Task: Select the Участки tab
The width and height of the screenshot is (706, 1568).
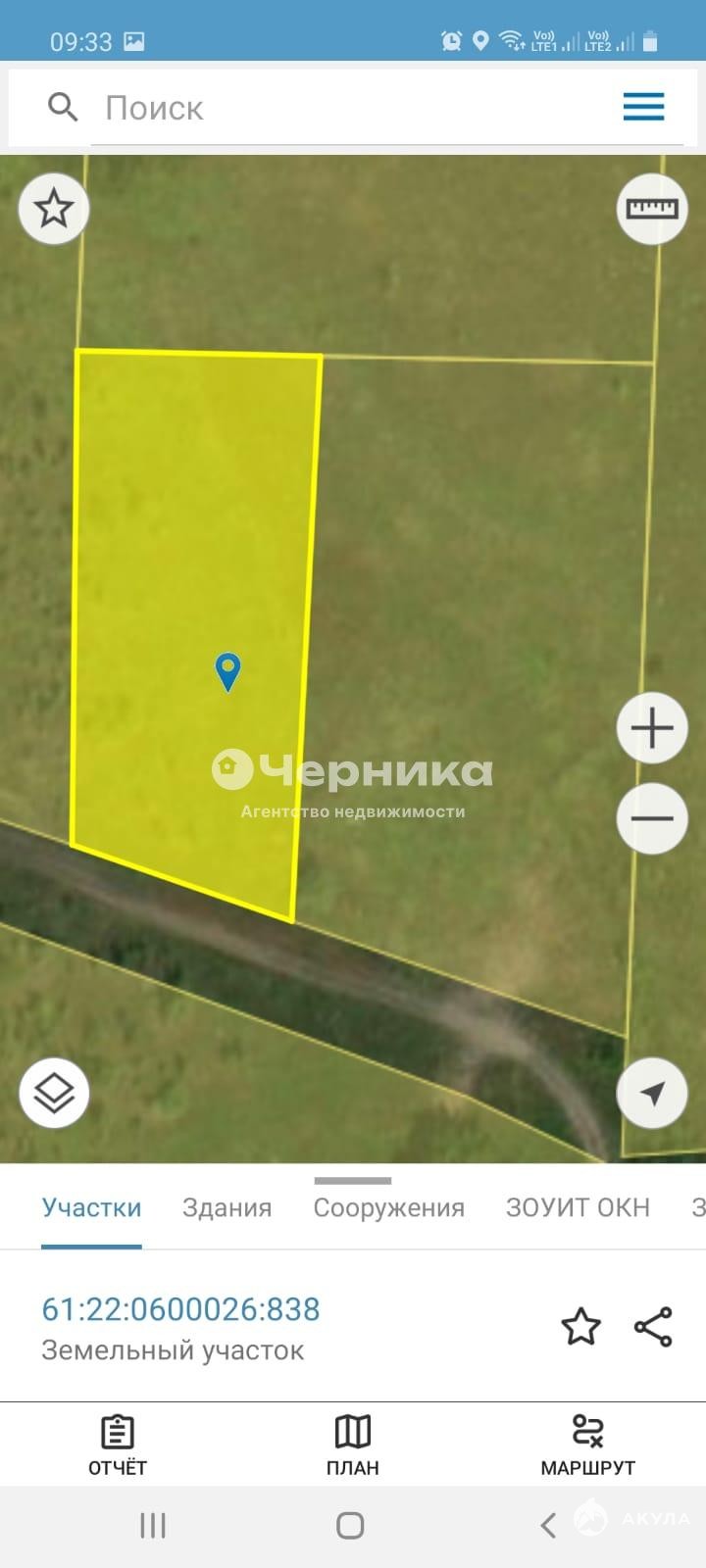Action: point(91,1207)
